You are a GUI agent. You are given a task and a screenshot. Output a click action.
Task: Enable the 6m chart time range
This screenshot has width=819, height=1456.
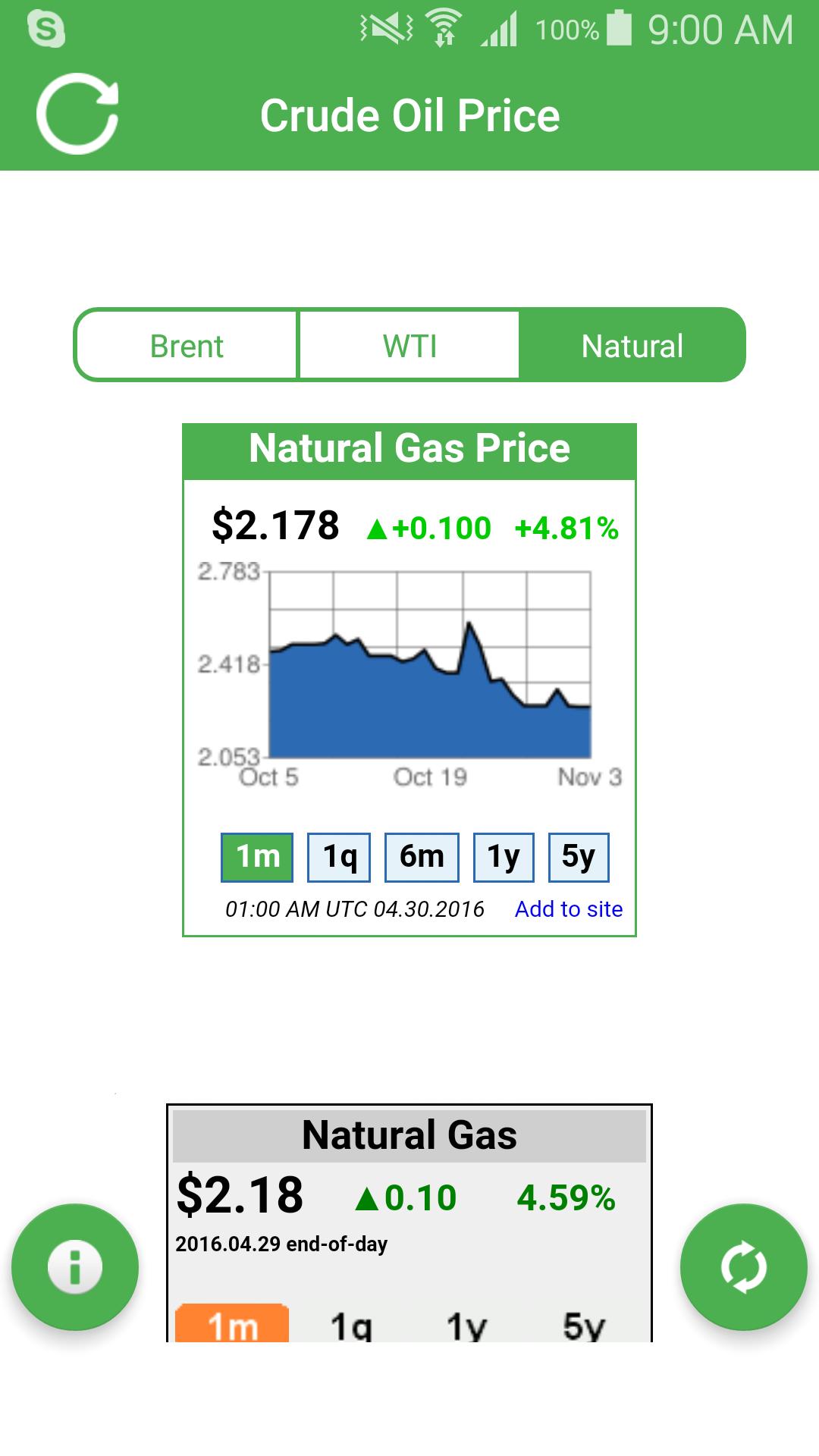tap(421, 856)
